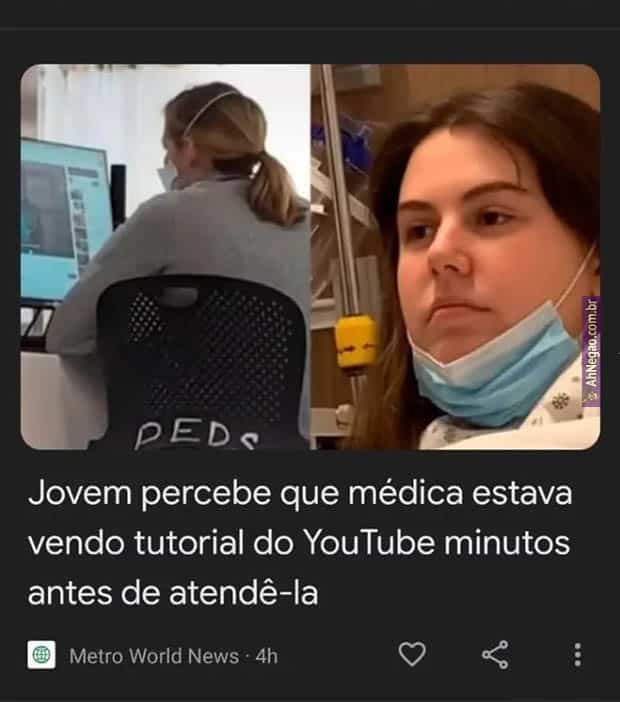Open the article about the médica YouTube tutorial
The image size is (620, 702).
pos(300,543)
